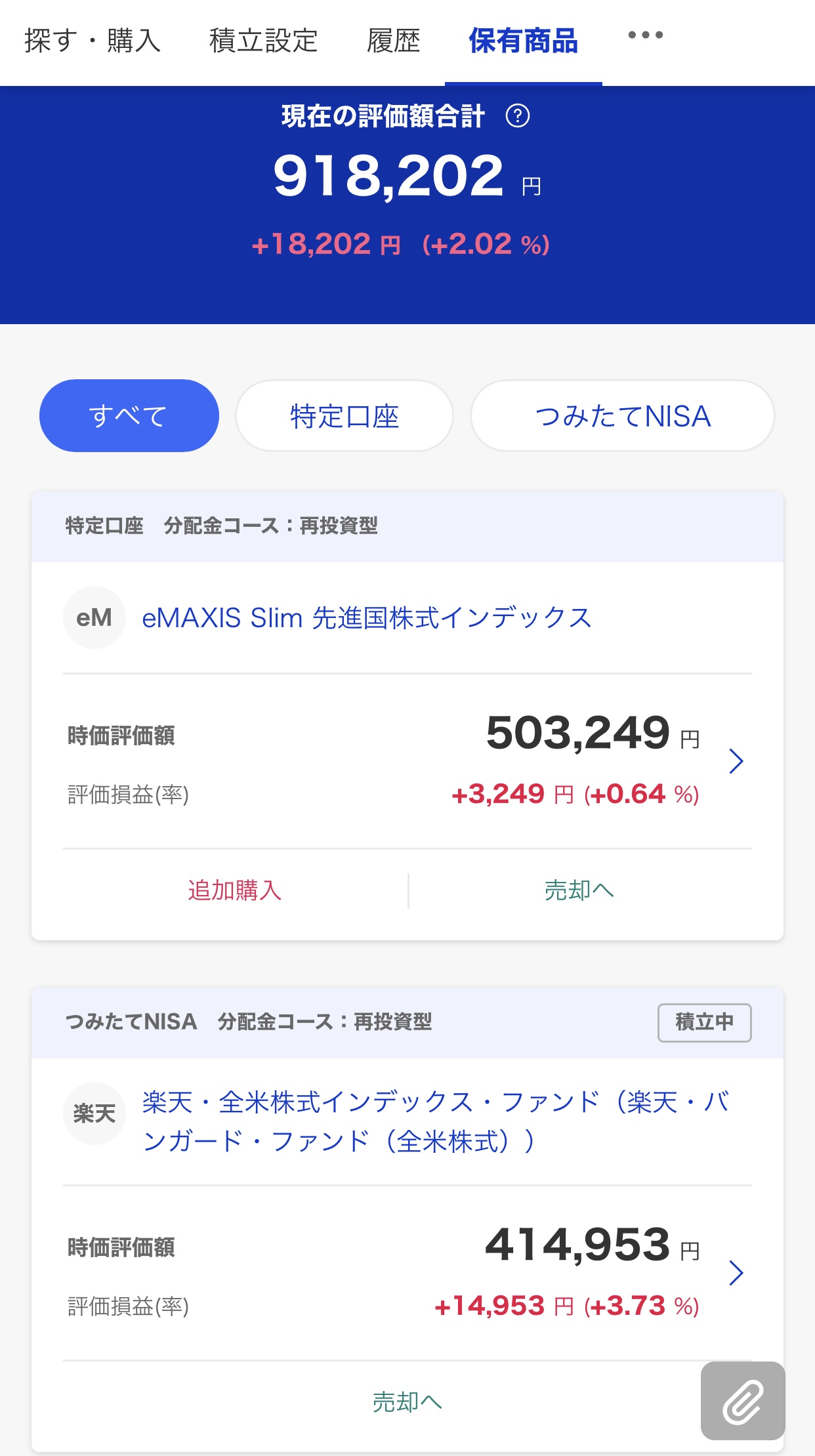
Task: Switch to the 探す・購入 tab
Action: (93, 41)
